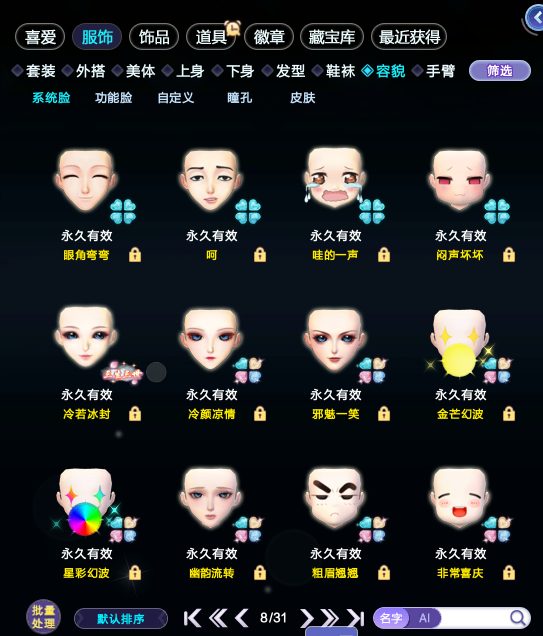Open the 藏宝库 tab
543x636 pixels.
(x=332, y=37)
